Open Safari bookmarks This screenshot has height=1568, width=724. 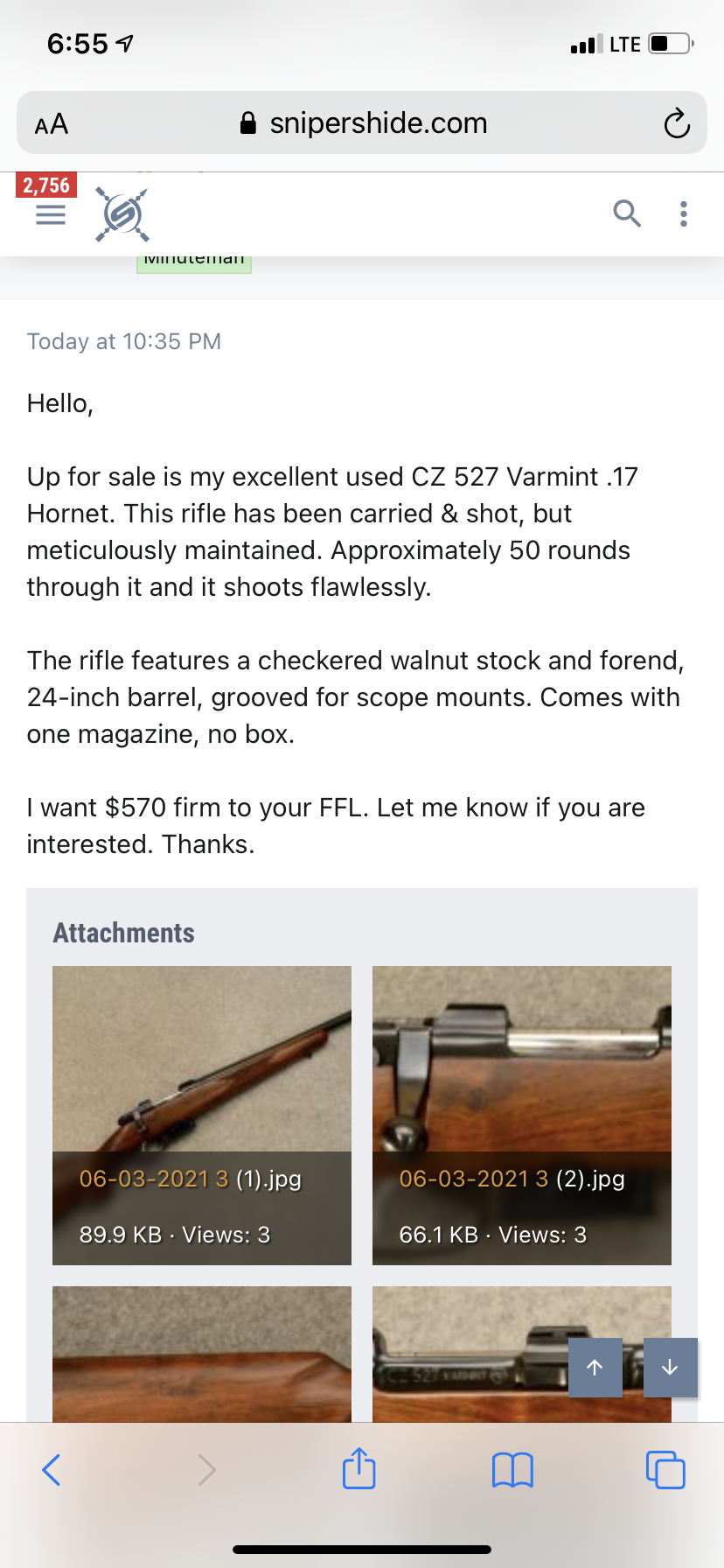513,1470
